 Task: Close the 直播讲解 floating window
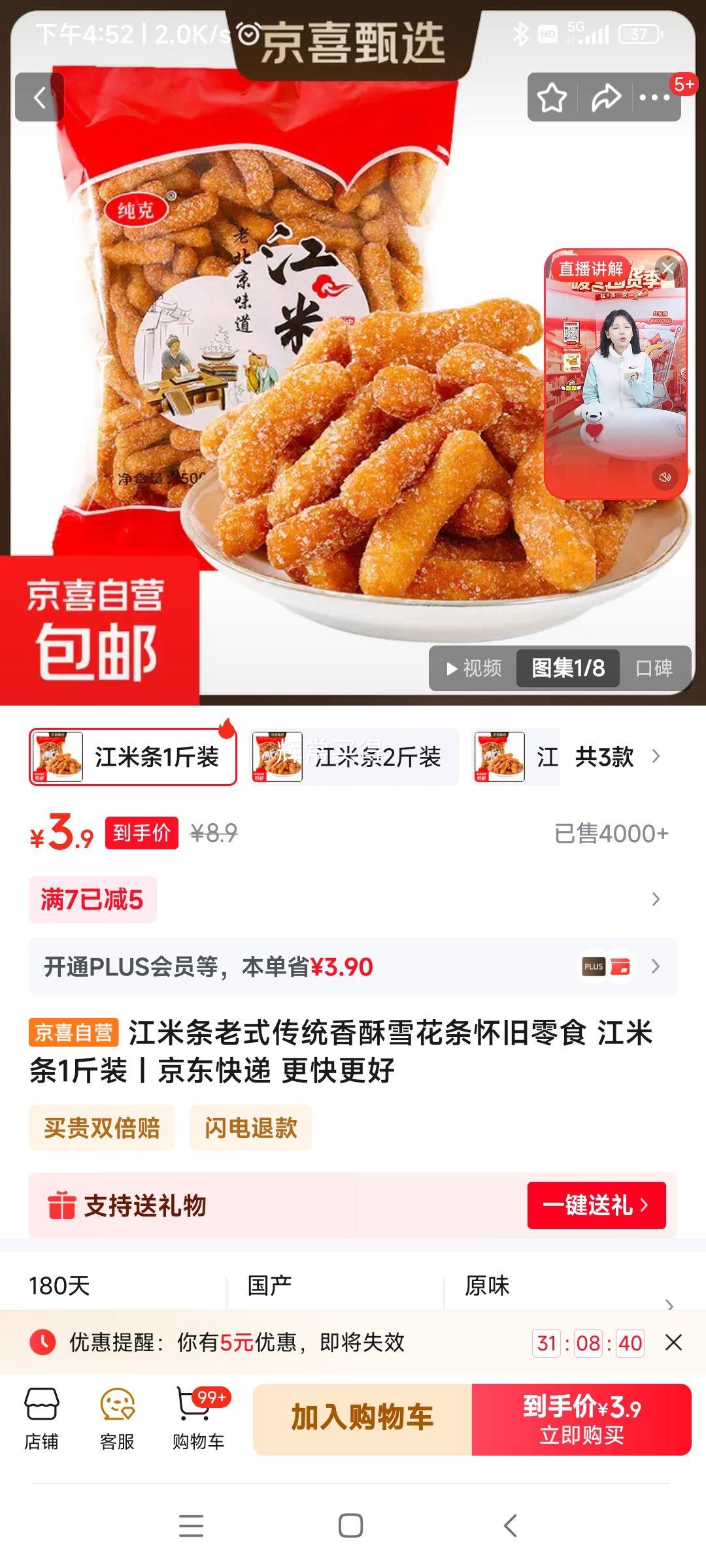pos(667,267)
